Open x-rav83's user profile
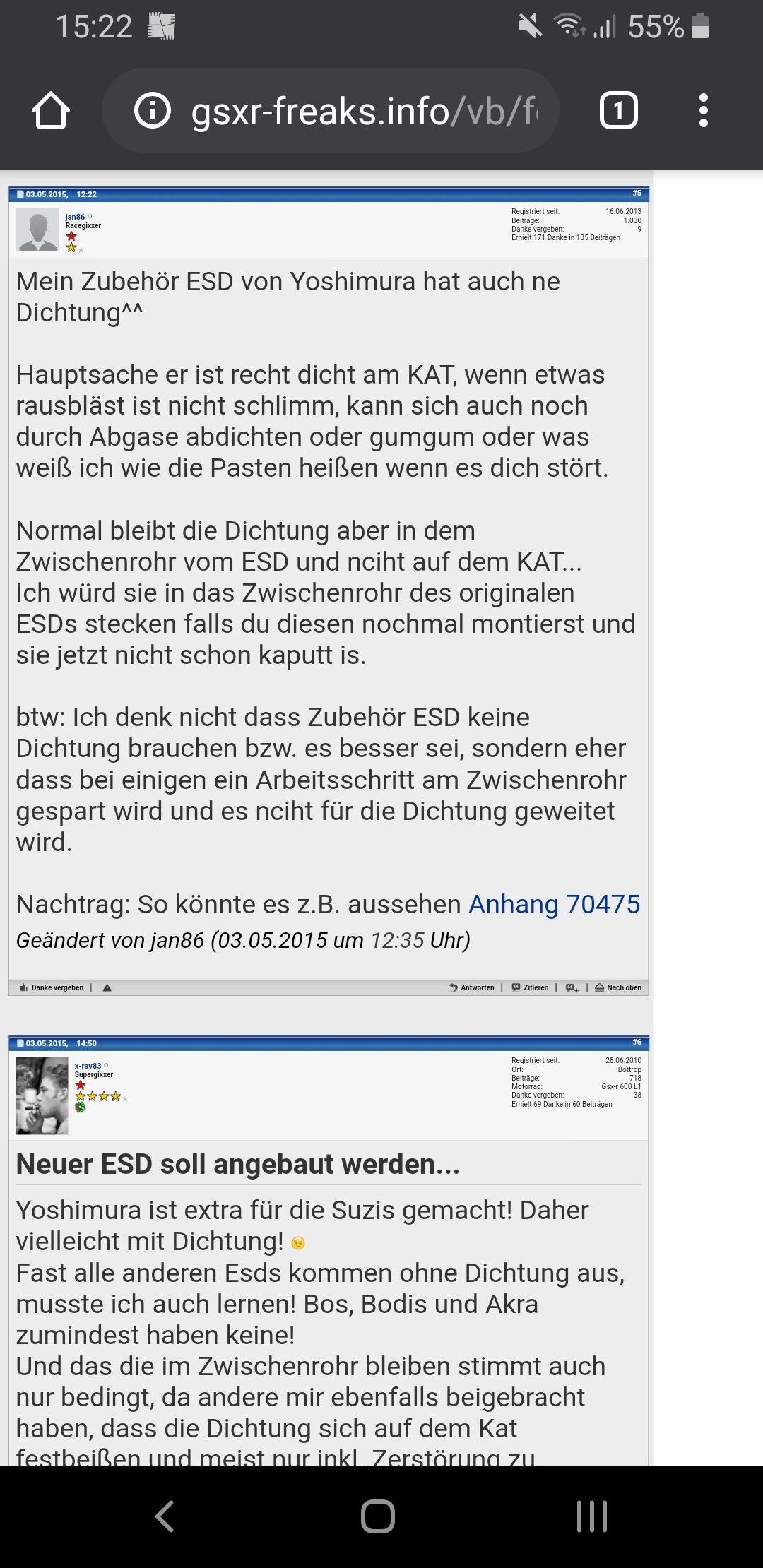The image size is (763, 1568). pyautogui.click(x=88, y=1066)
